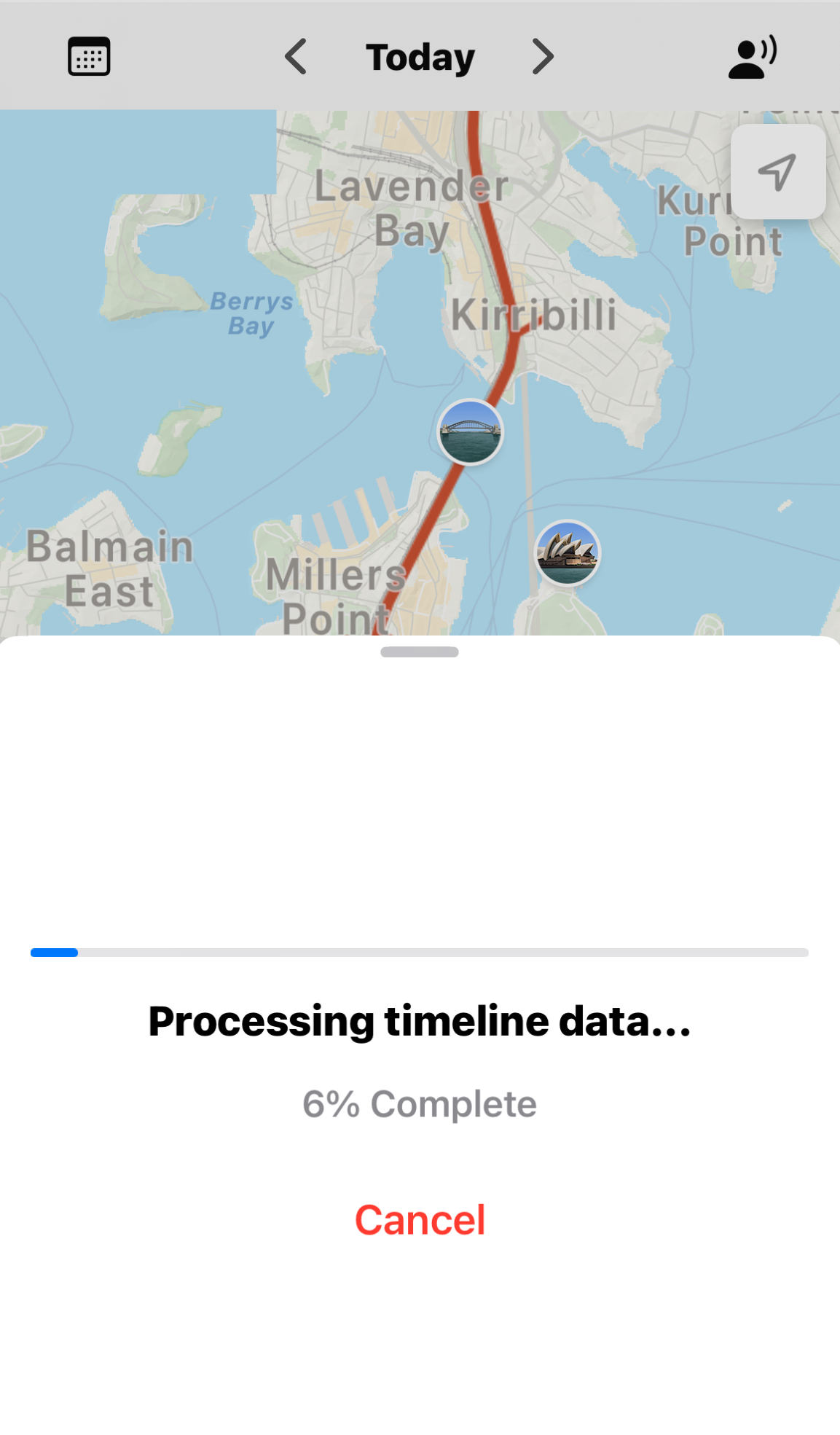The width and height of the screenshot is (840, 1435).
Task: Tap the Today date title
Action: pos(420,57)
